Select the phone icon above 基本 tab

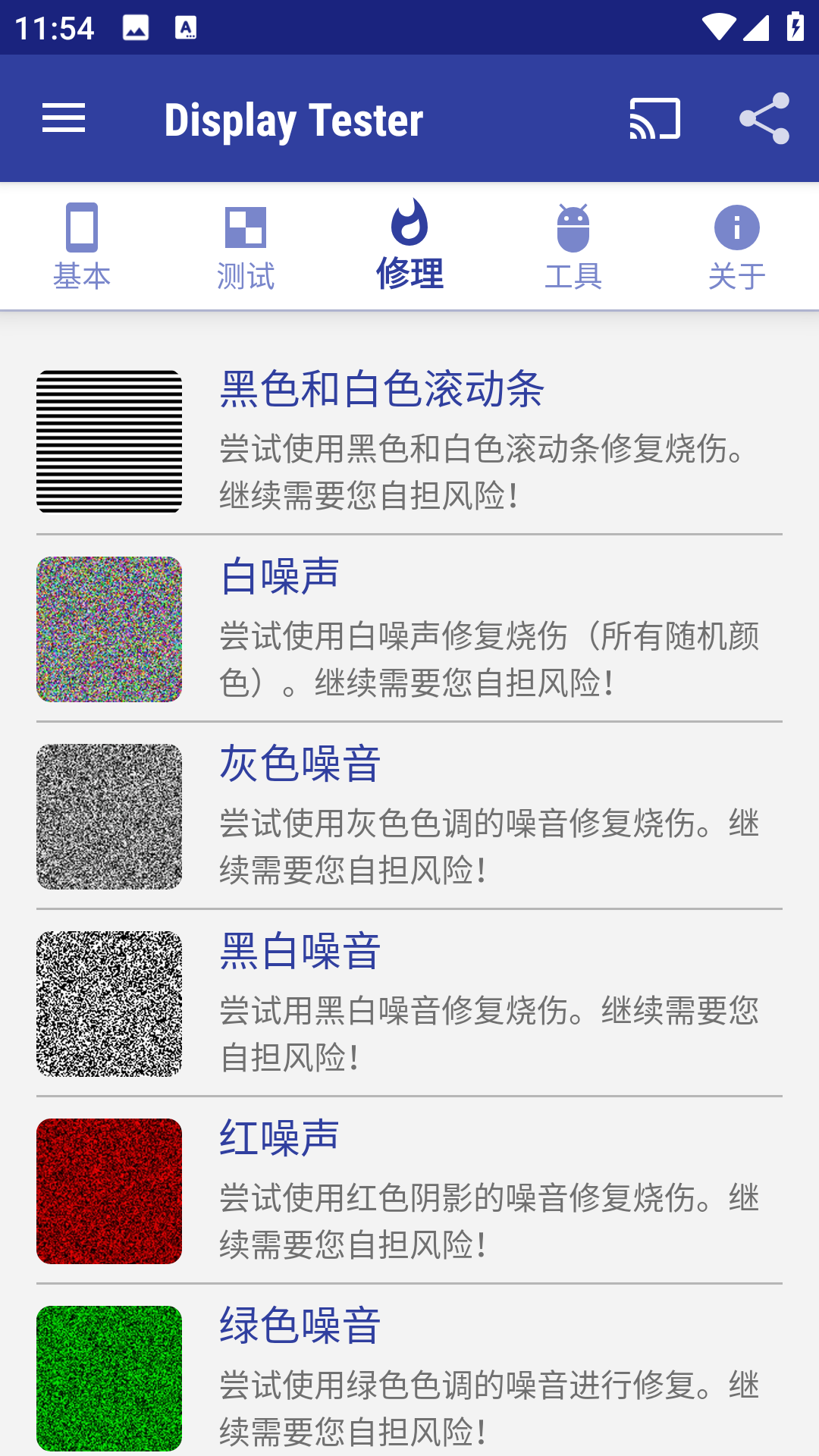pyautogui.click(x=81, y=227)
